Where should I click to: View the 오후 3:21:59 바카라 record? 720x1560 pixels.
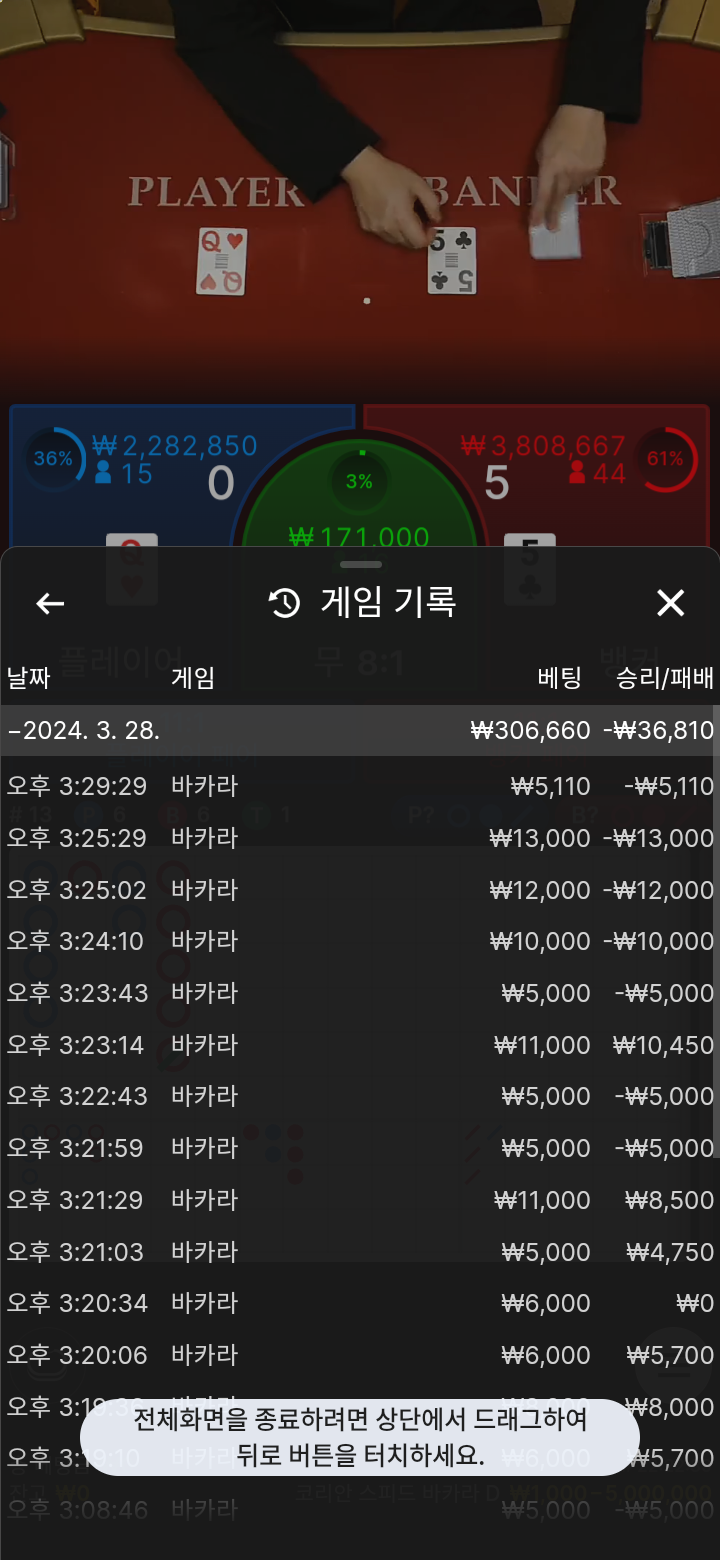click(360, 1148)
